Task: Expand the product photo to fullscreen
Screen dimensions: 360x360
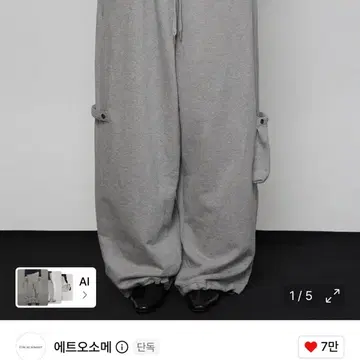Action: click(x=332, y=296)
